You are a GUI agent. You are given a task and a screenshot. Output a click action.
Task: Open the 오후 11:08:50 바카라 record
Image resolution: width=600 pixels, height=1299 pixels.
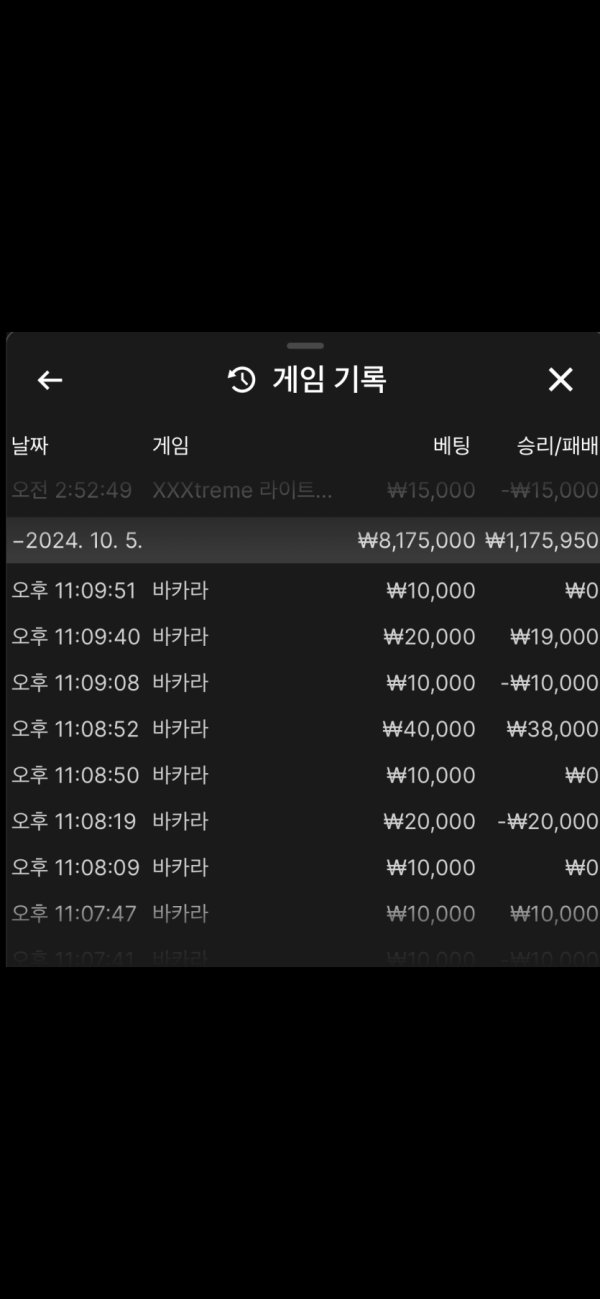(300, 775)
